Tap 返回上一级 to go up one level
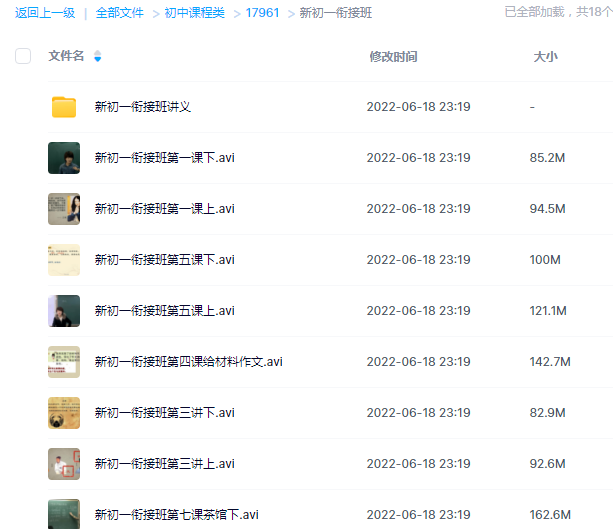613x529 pixels. [x=45, y=13]
